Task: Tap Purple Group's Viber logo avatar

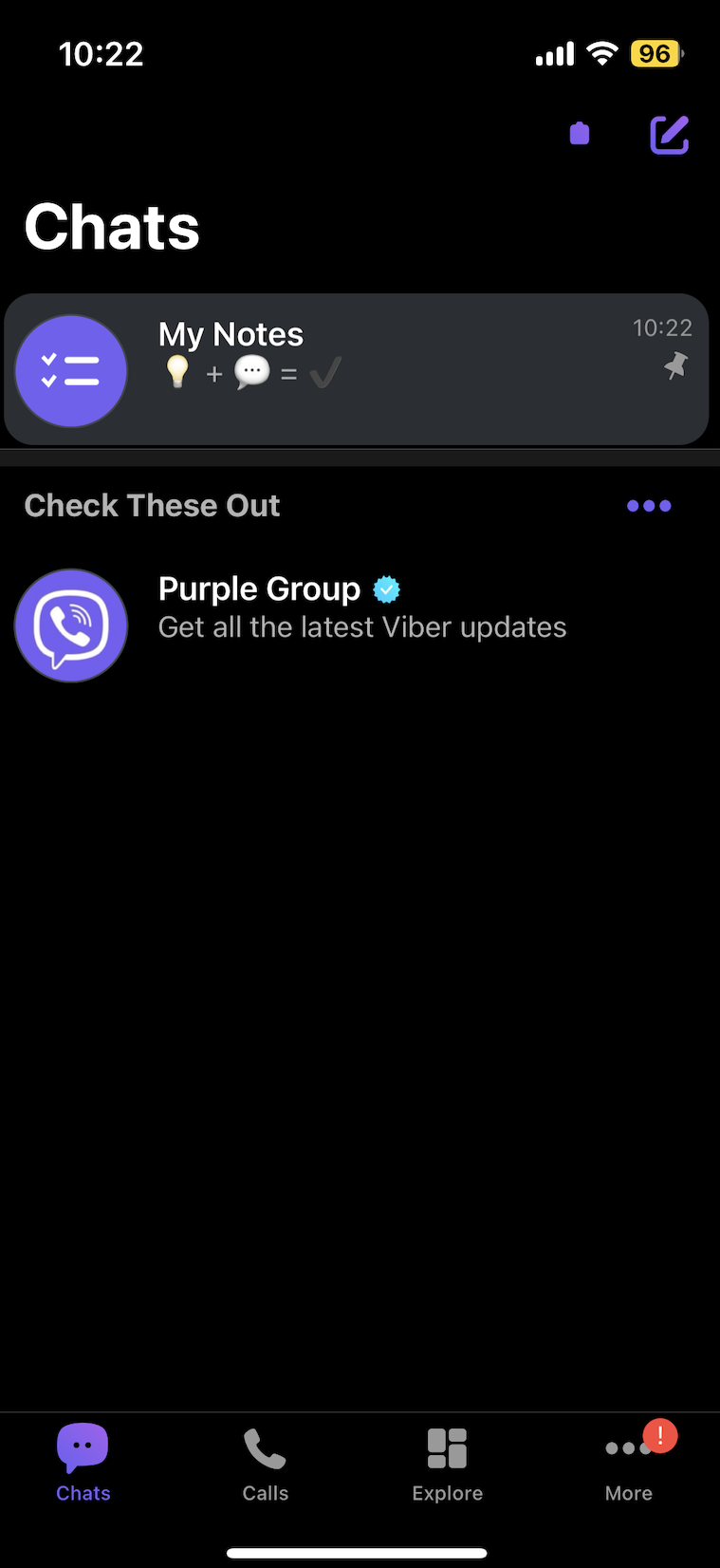Action: point(70,625)
